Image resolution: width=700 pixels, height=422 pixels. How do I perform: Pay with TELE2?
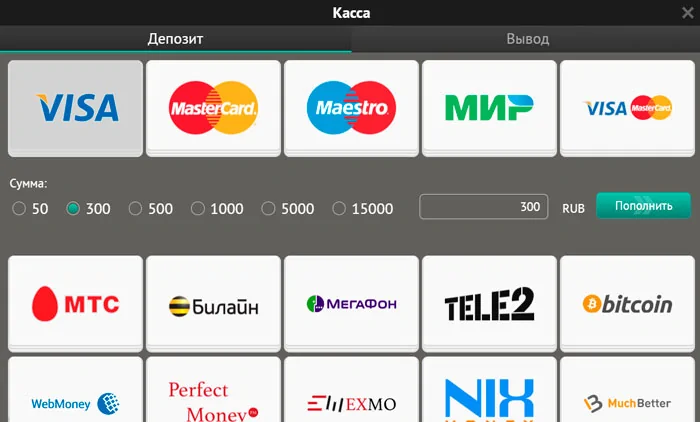pos(489,303)
